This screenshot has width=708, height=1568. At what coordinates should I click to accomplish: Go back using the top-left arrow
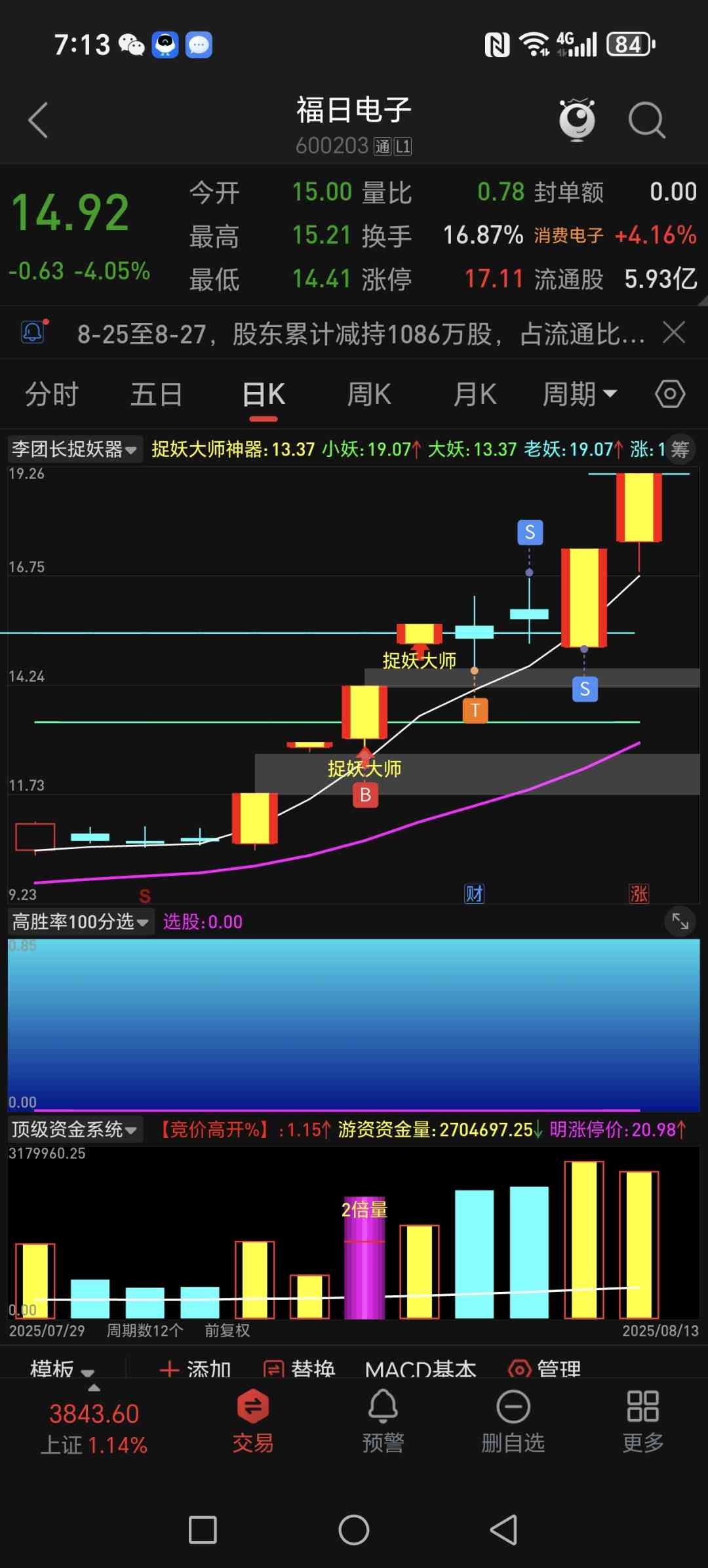click(x=38, y=120)
